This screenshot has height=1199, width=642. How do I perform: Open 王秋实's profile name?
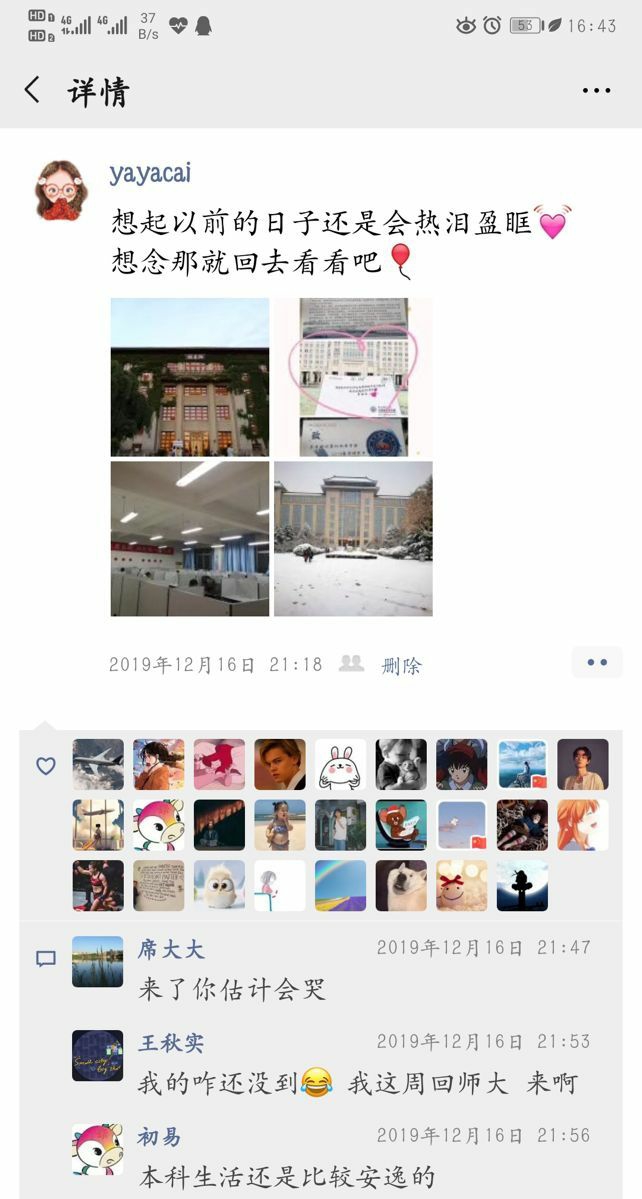(171, 1043)
